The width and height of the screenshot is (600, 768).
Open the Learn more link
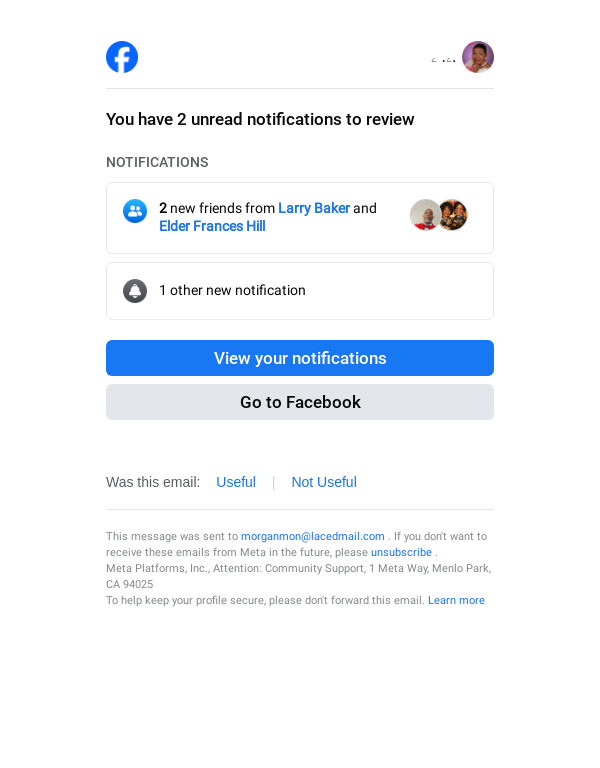pyautogui.click(x=456, y=600)
